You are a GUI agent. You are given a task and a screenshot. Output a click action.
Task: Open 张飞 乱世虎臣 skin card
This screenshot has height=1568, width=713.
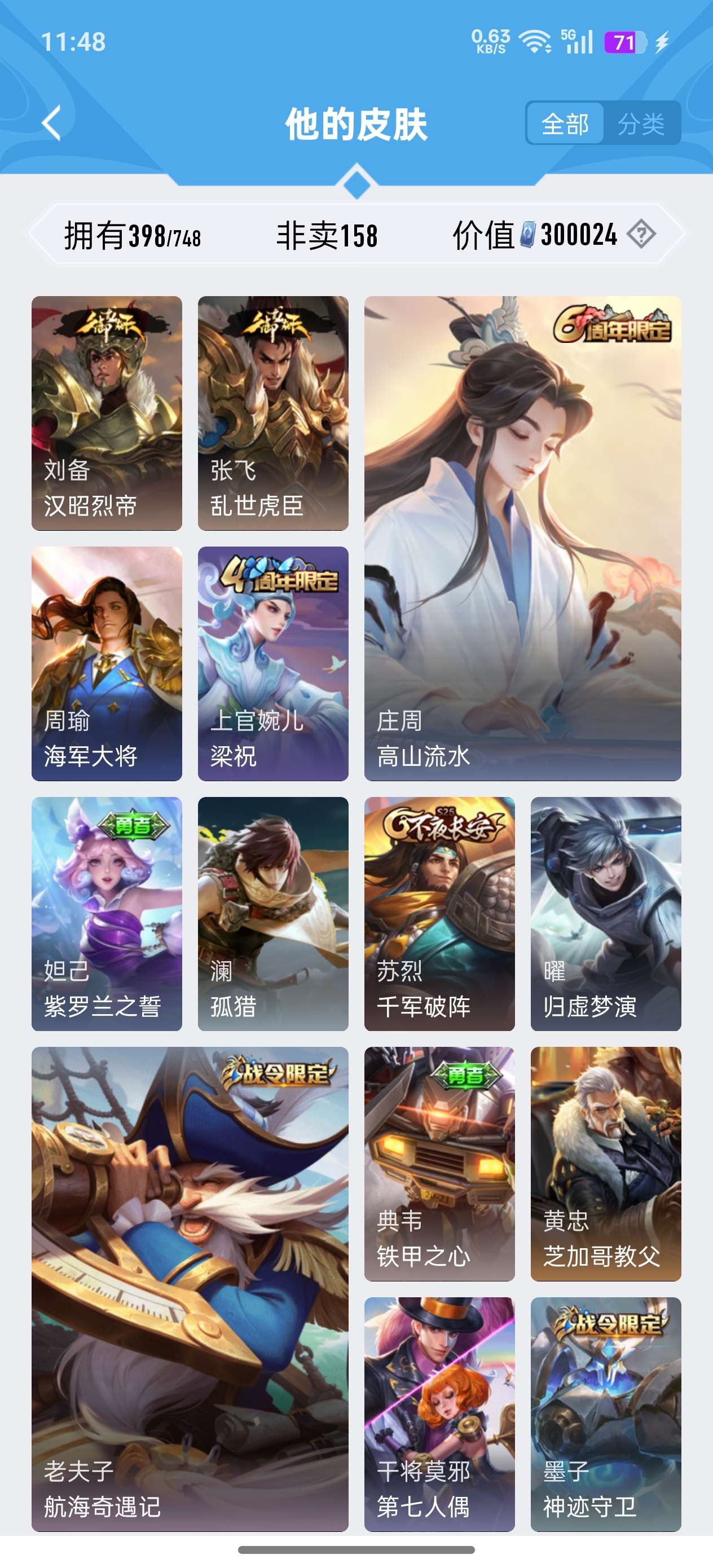[x=273, y=413]
